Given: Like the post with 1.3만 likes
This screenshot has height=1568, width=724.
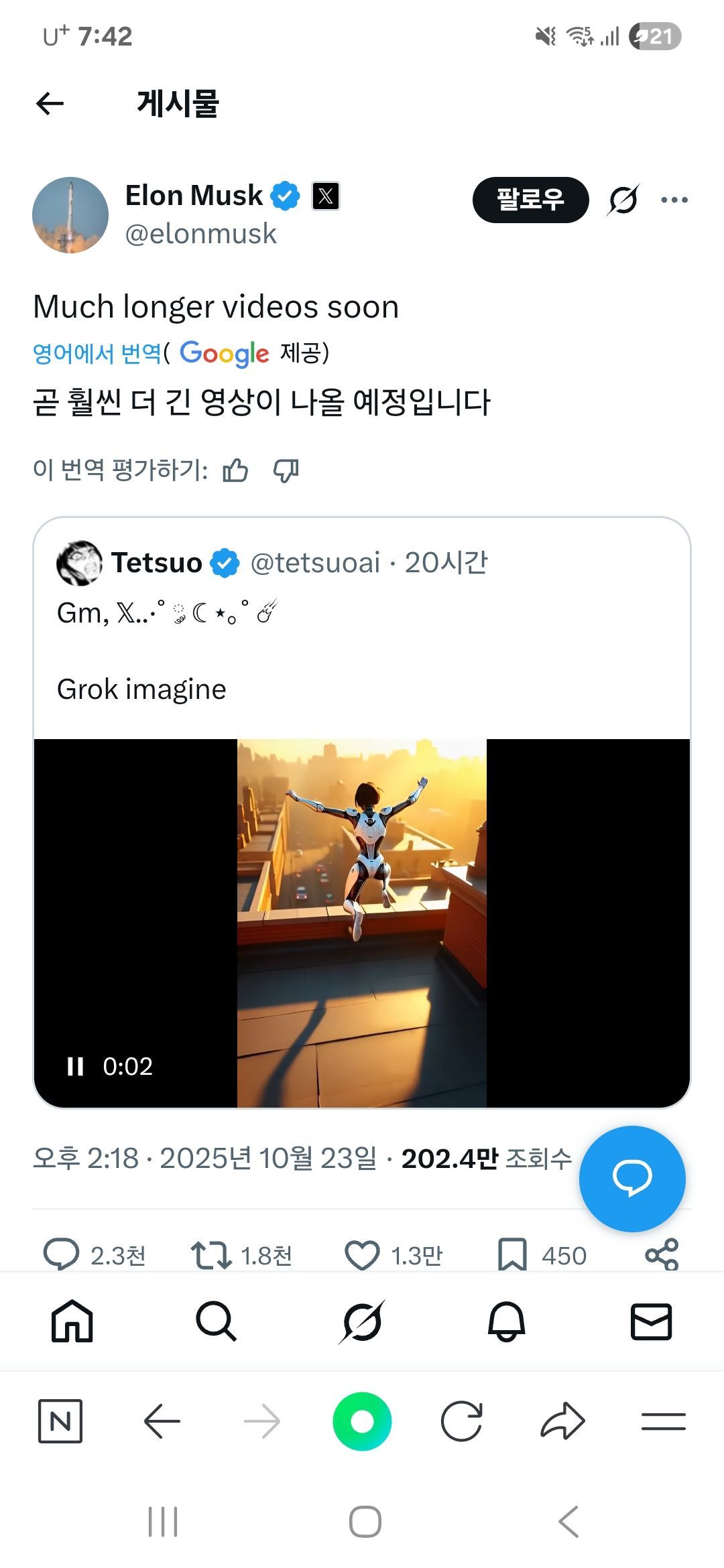Looking at the screenshot, I should tap(362, 1255).
